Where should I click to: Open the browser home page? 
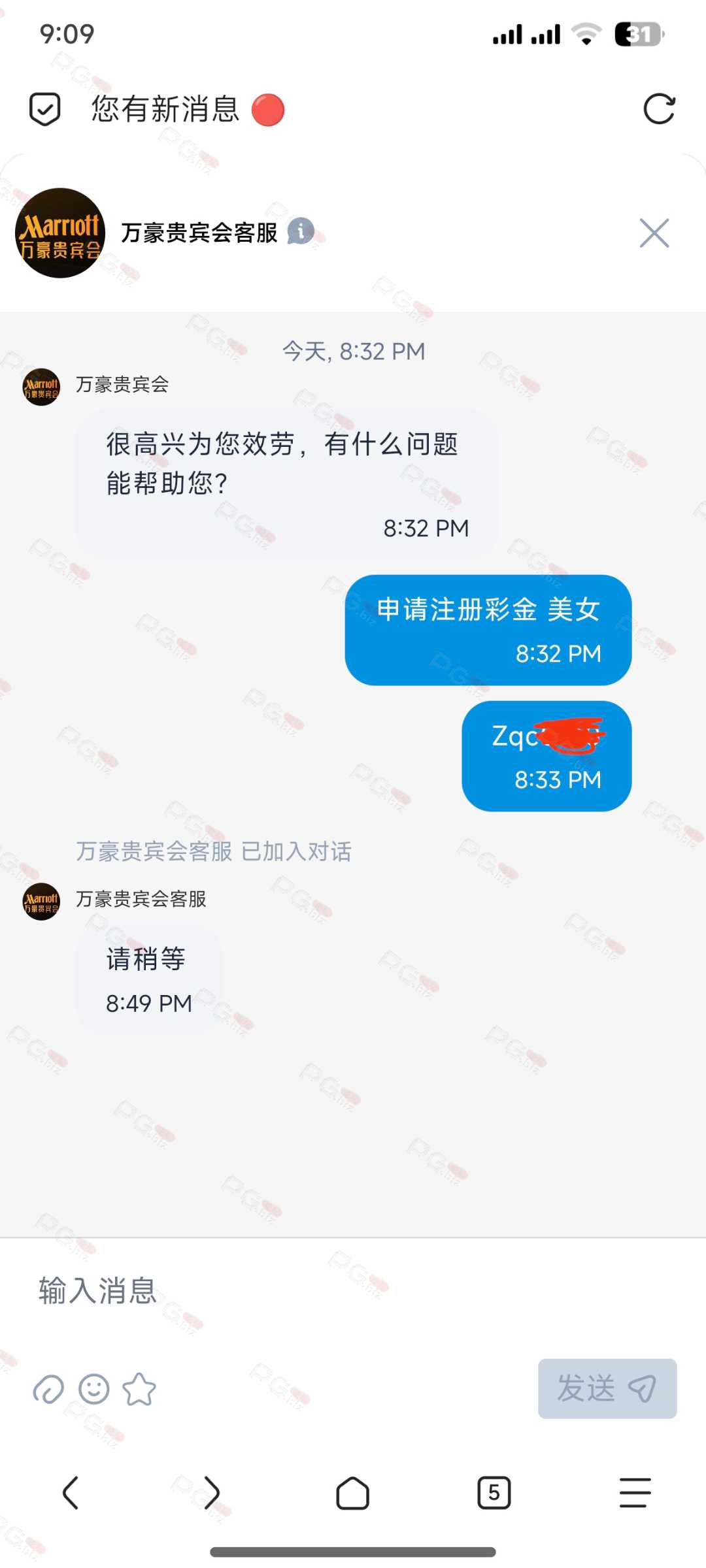(x=352, y=1493)
